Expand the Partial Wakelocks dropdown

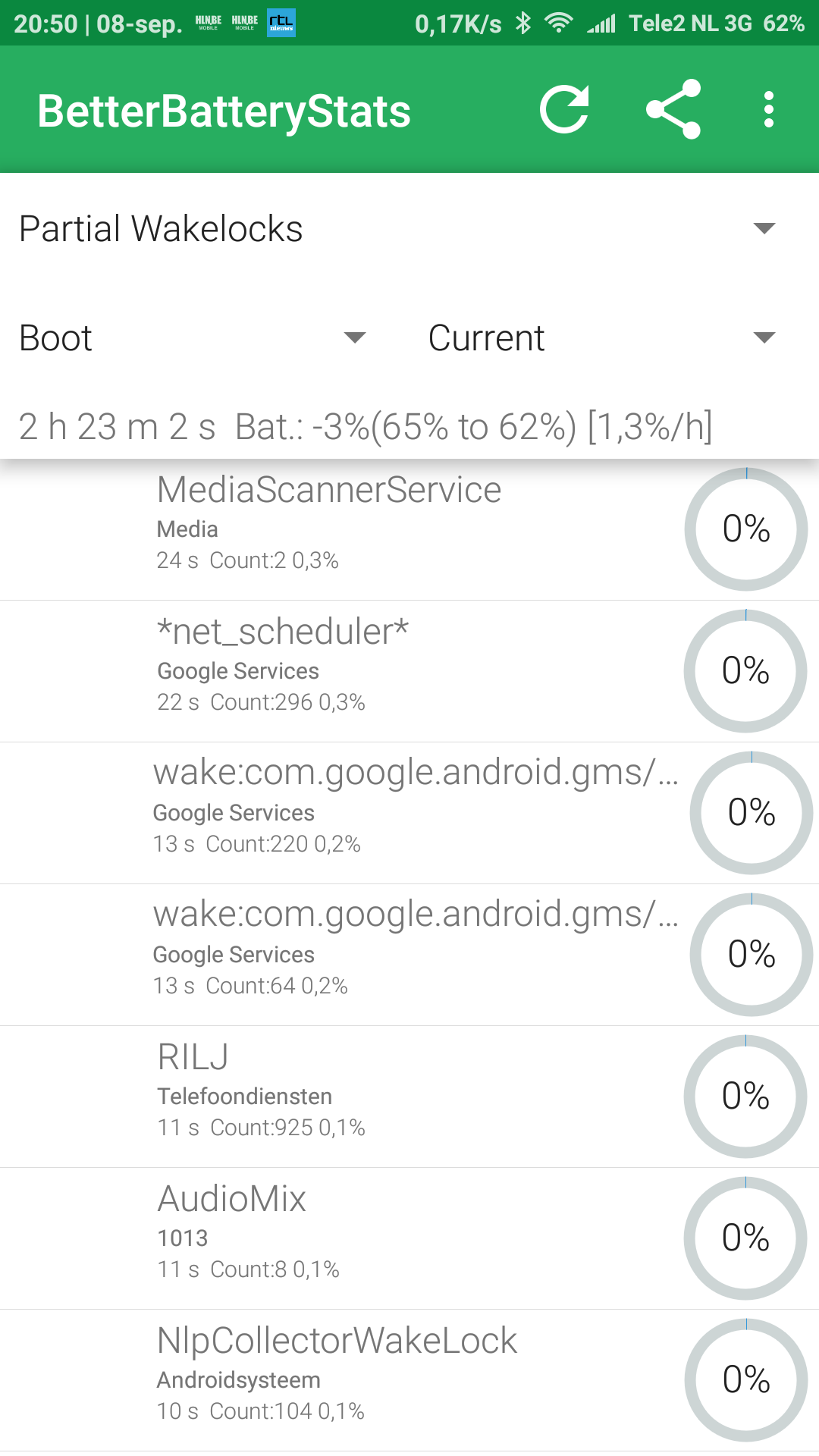tap(409, 228)
